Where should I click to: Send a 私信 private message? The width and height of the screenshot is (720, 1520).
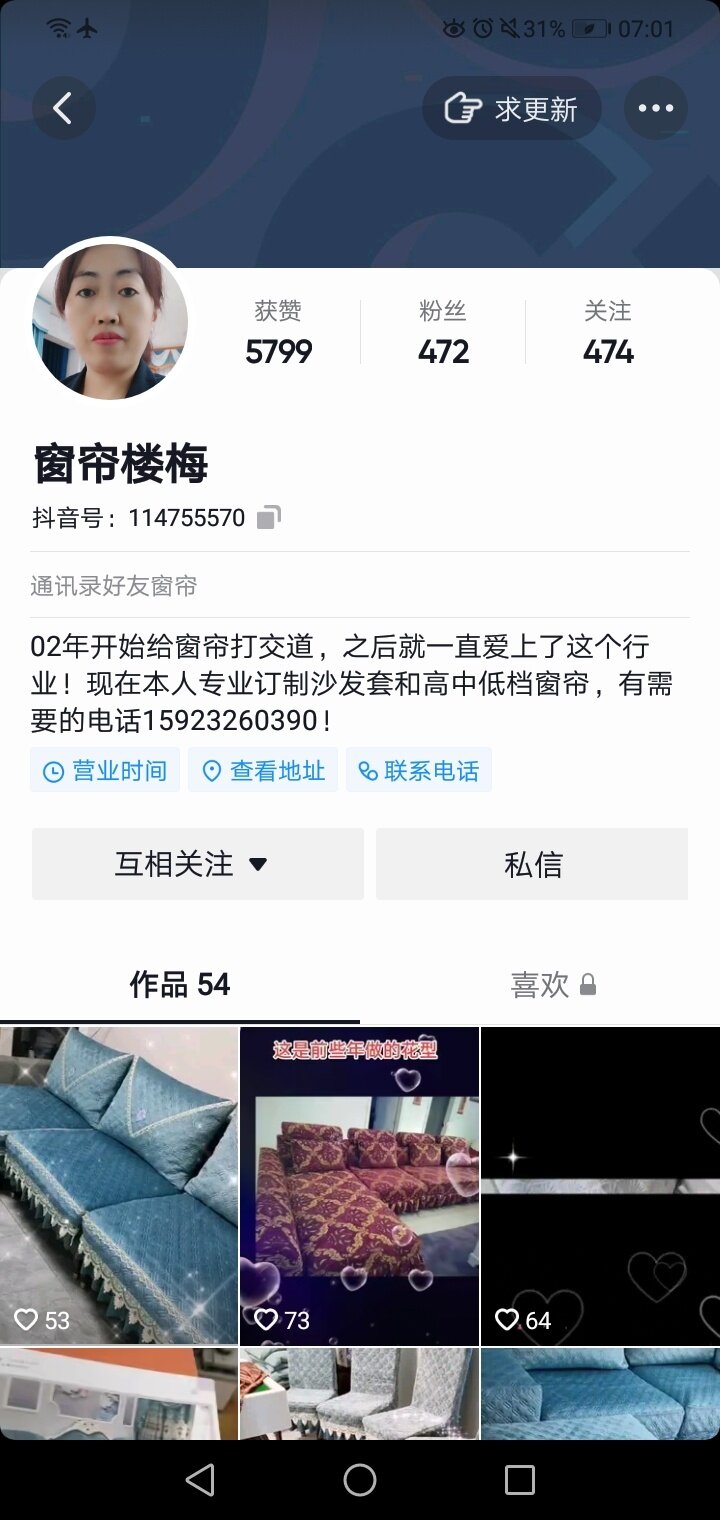point(532,864)
